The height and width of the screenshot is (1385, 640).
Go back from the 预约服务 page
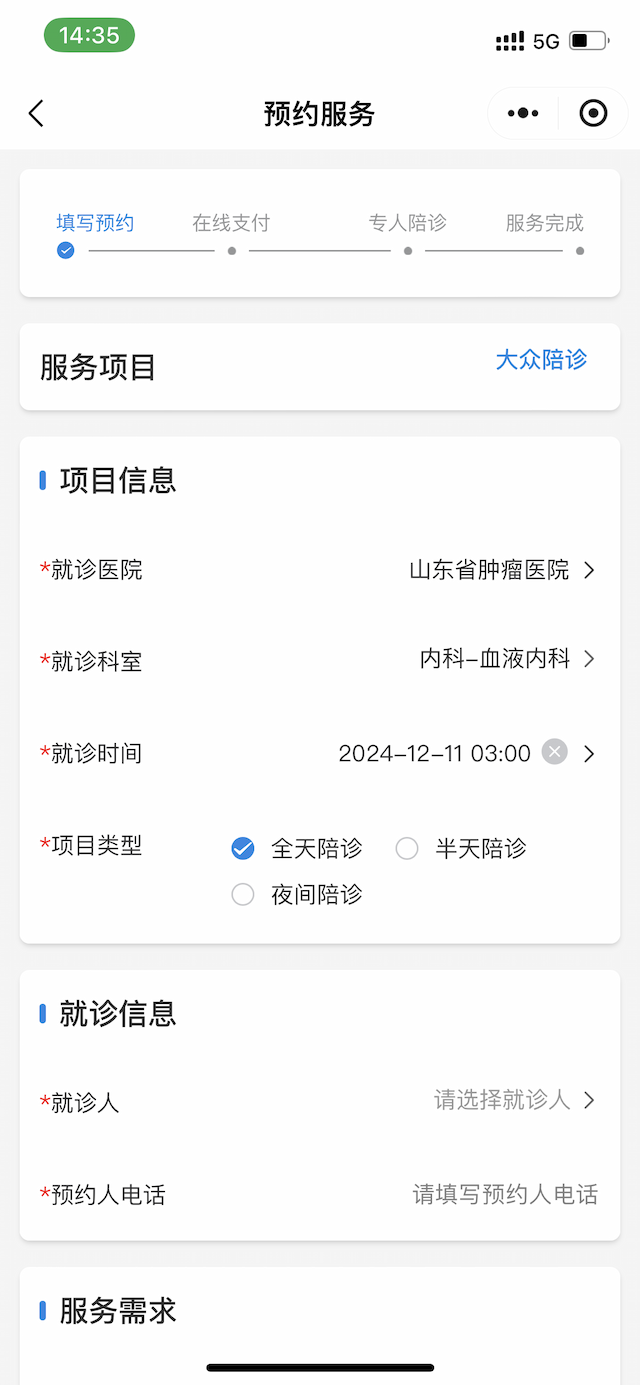(x=36, y=114)
